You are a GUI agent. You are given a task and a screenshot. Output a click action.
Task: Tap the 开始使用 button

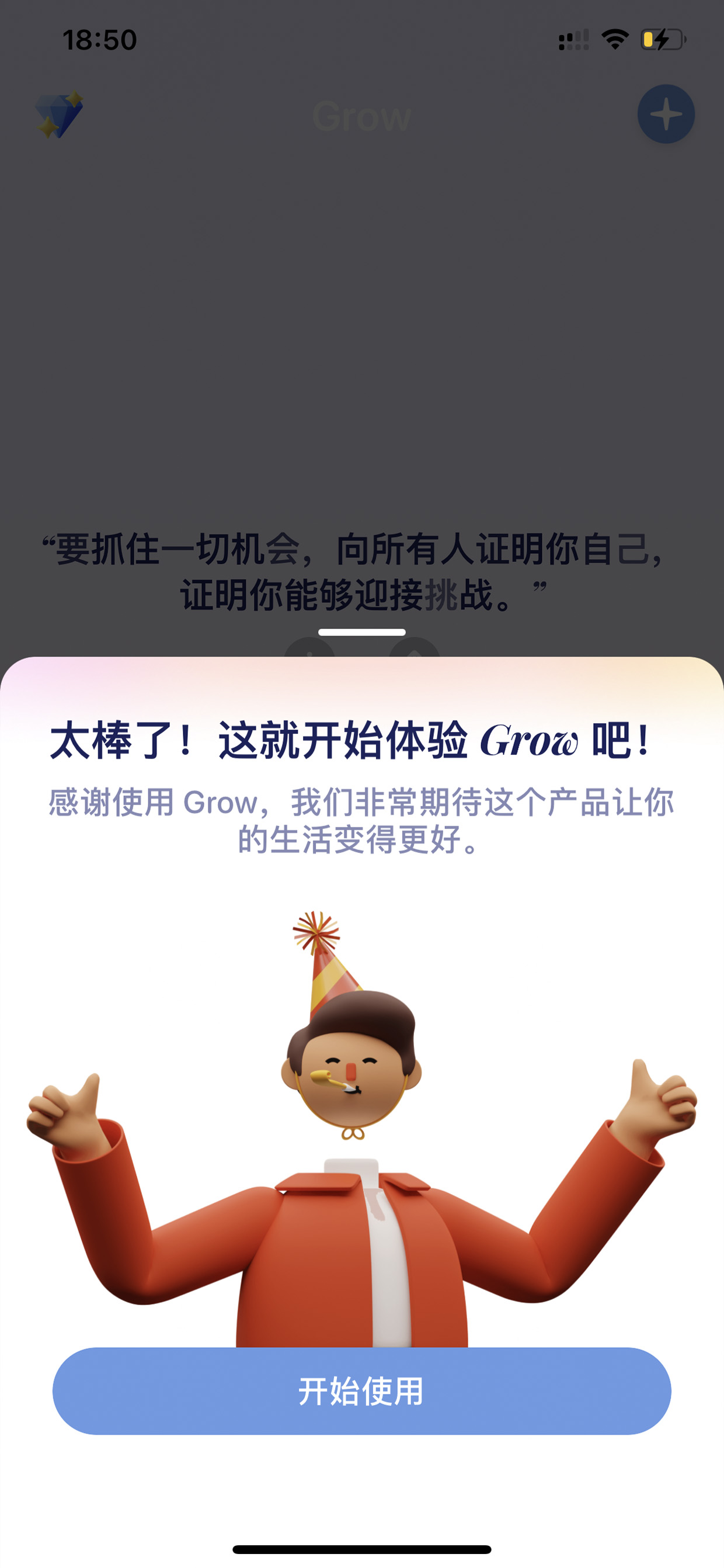(362, 1391)
